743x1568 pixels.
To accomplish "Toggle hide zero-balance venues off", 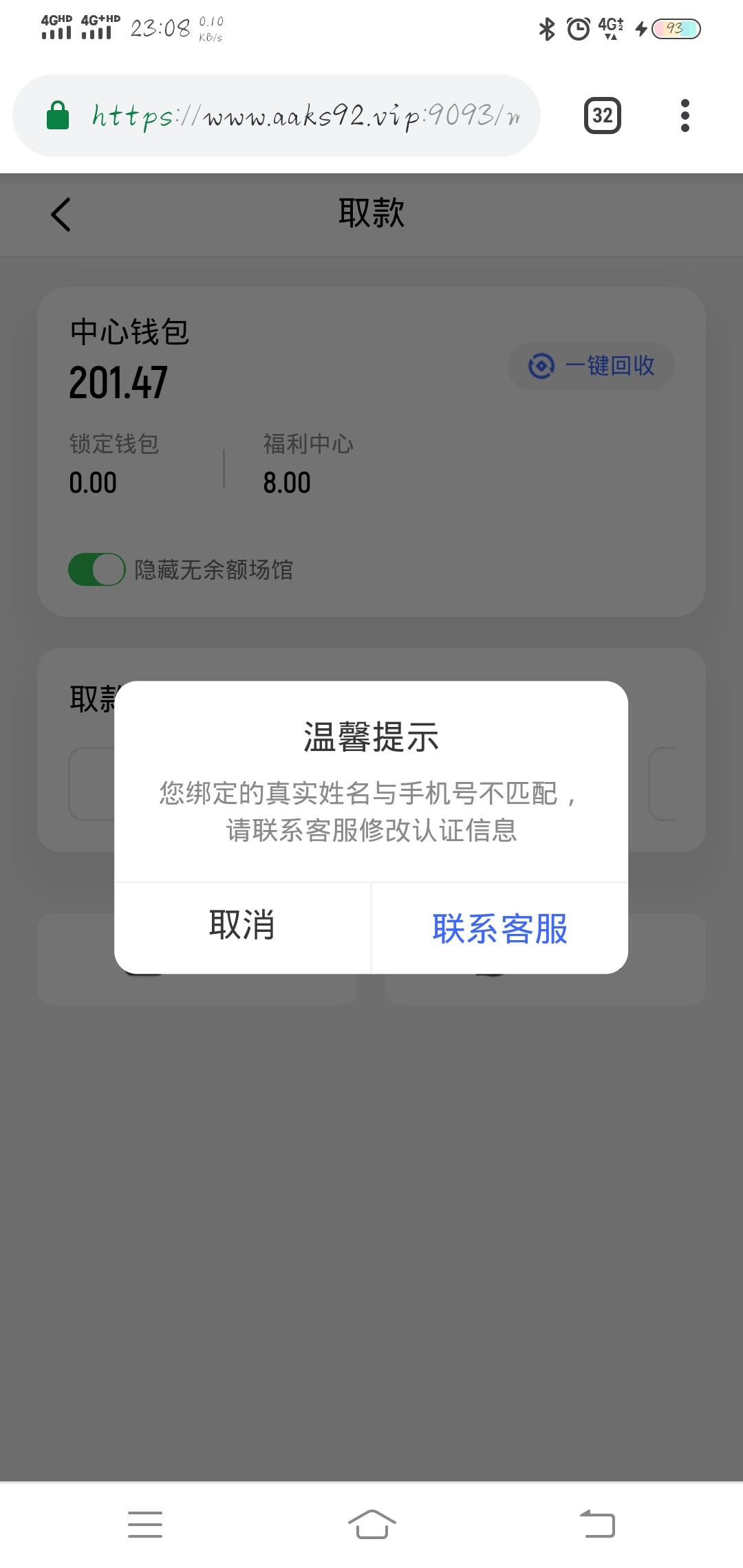I will click(x=96, y=569).
